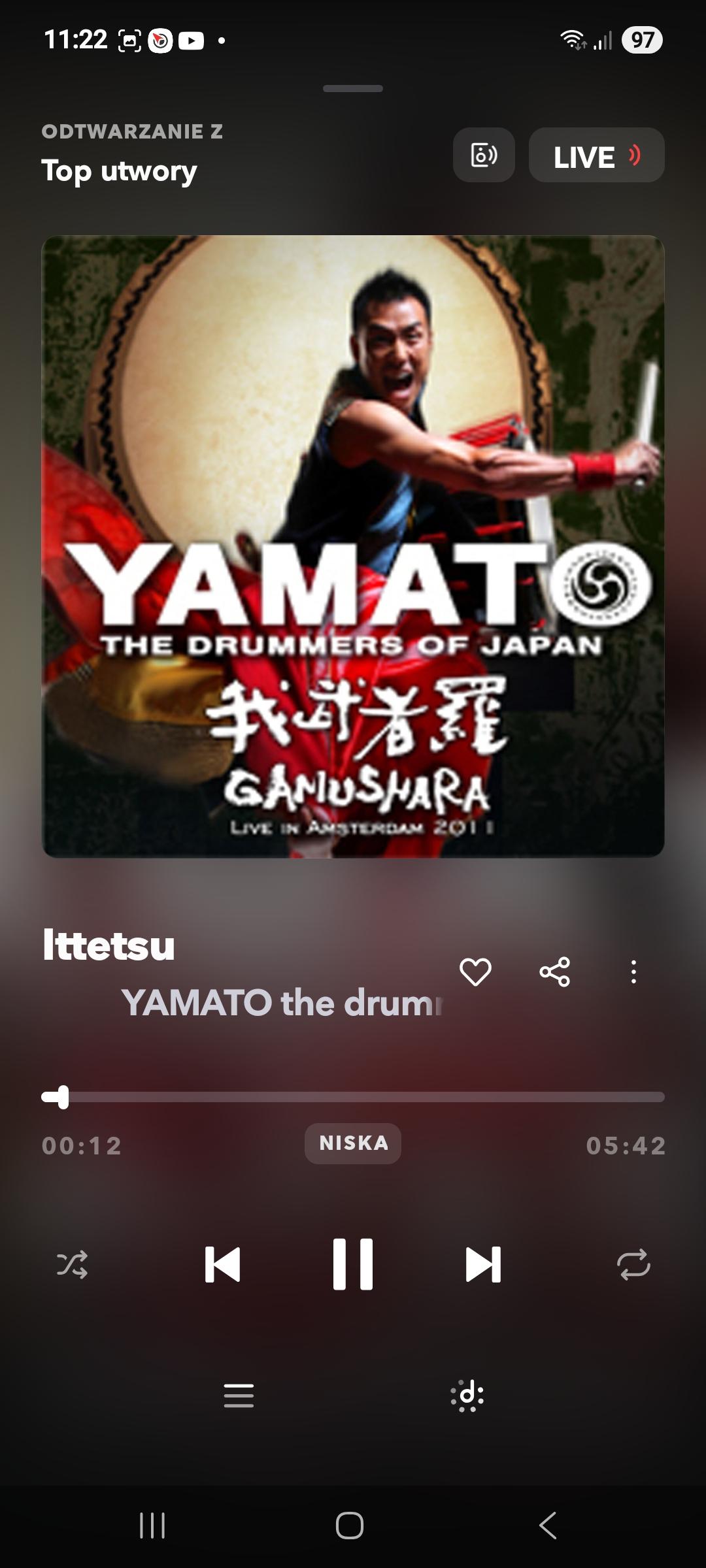Open recent apps from the navigation bar

(152, 1526)
